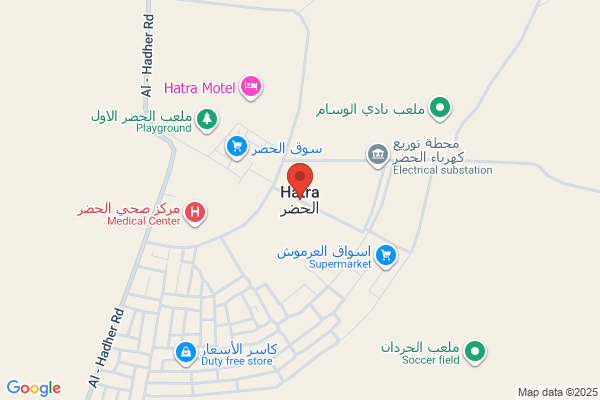Open the Hatra Motel pin
Viewport: 600px width, 400px height.
(251, 87)
